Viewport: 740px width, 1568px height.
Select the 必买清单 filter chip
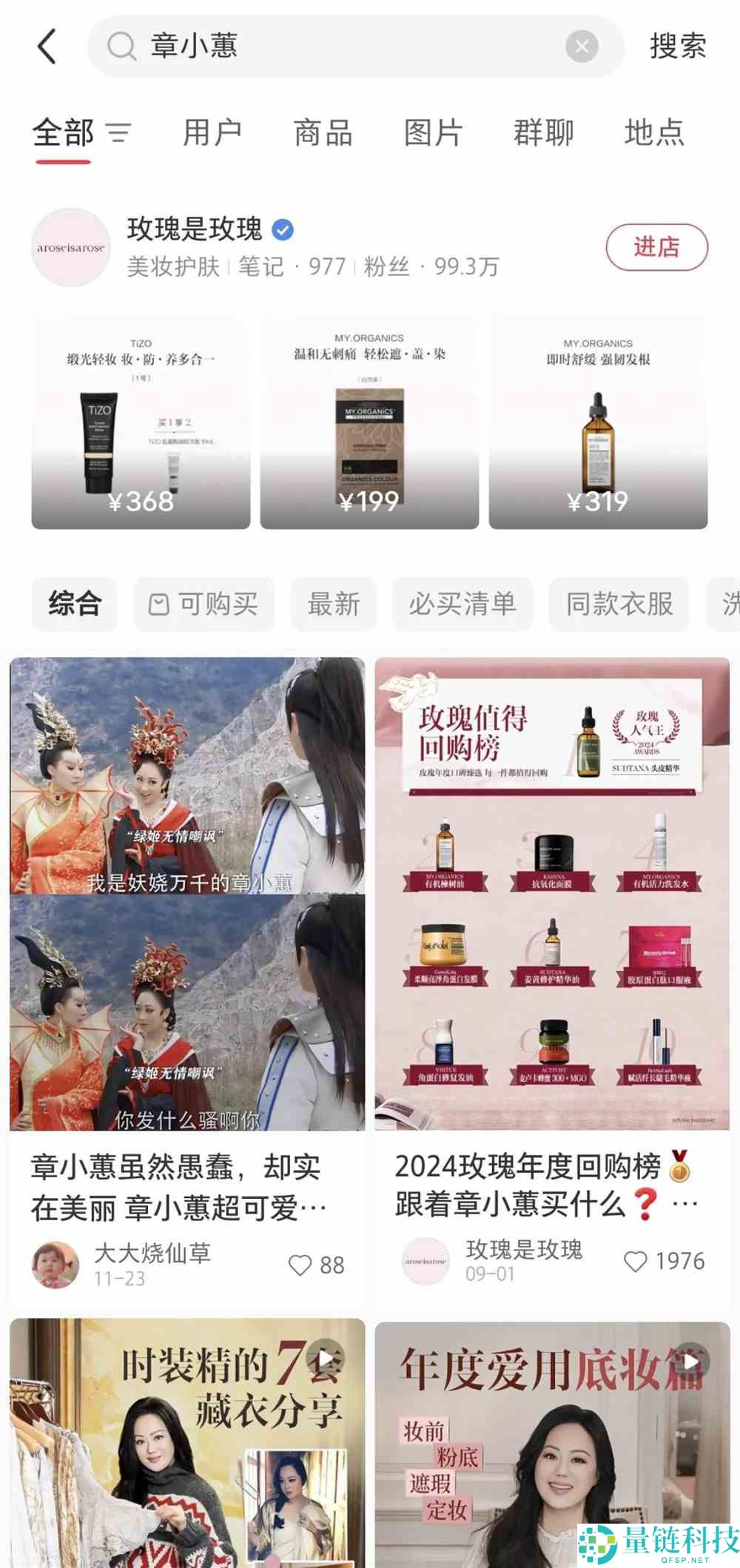pos(462,604)
